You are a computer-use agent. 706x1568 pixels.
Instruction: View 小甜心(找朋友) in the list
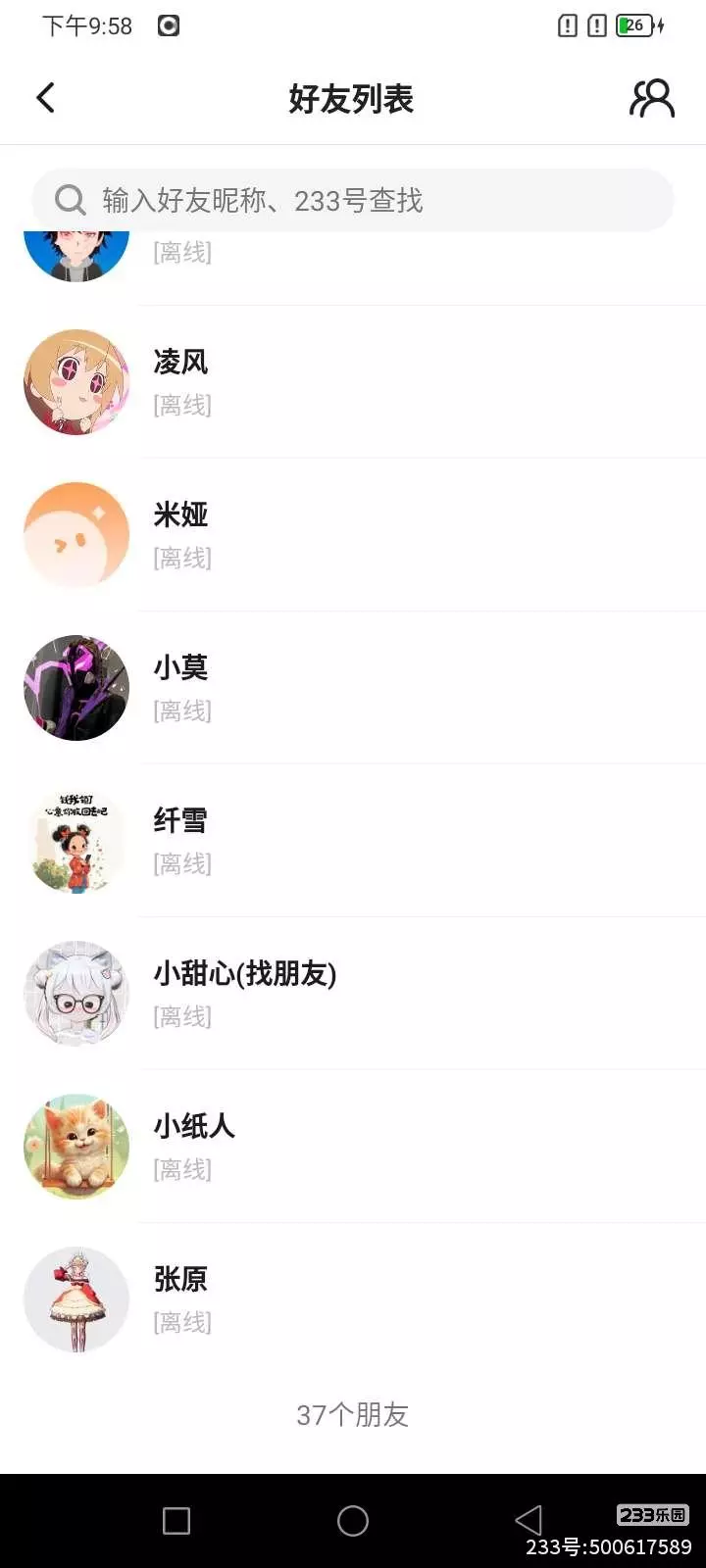tap(353, 994)
